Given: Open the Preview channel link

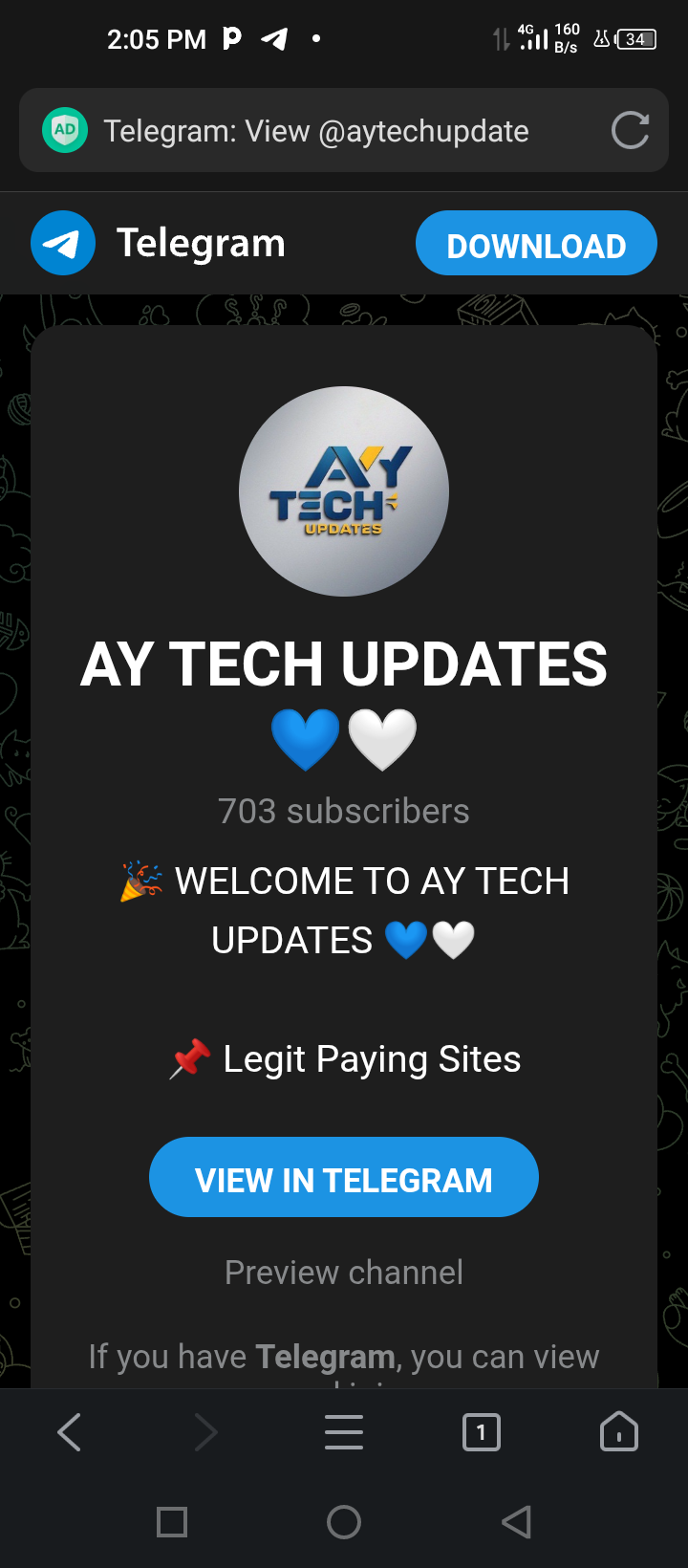Looking at the screenshot, I should coord(344,1273).
